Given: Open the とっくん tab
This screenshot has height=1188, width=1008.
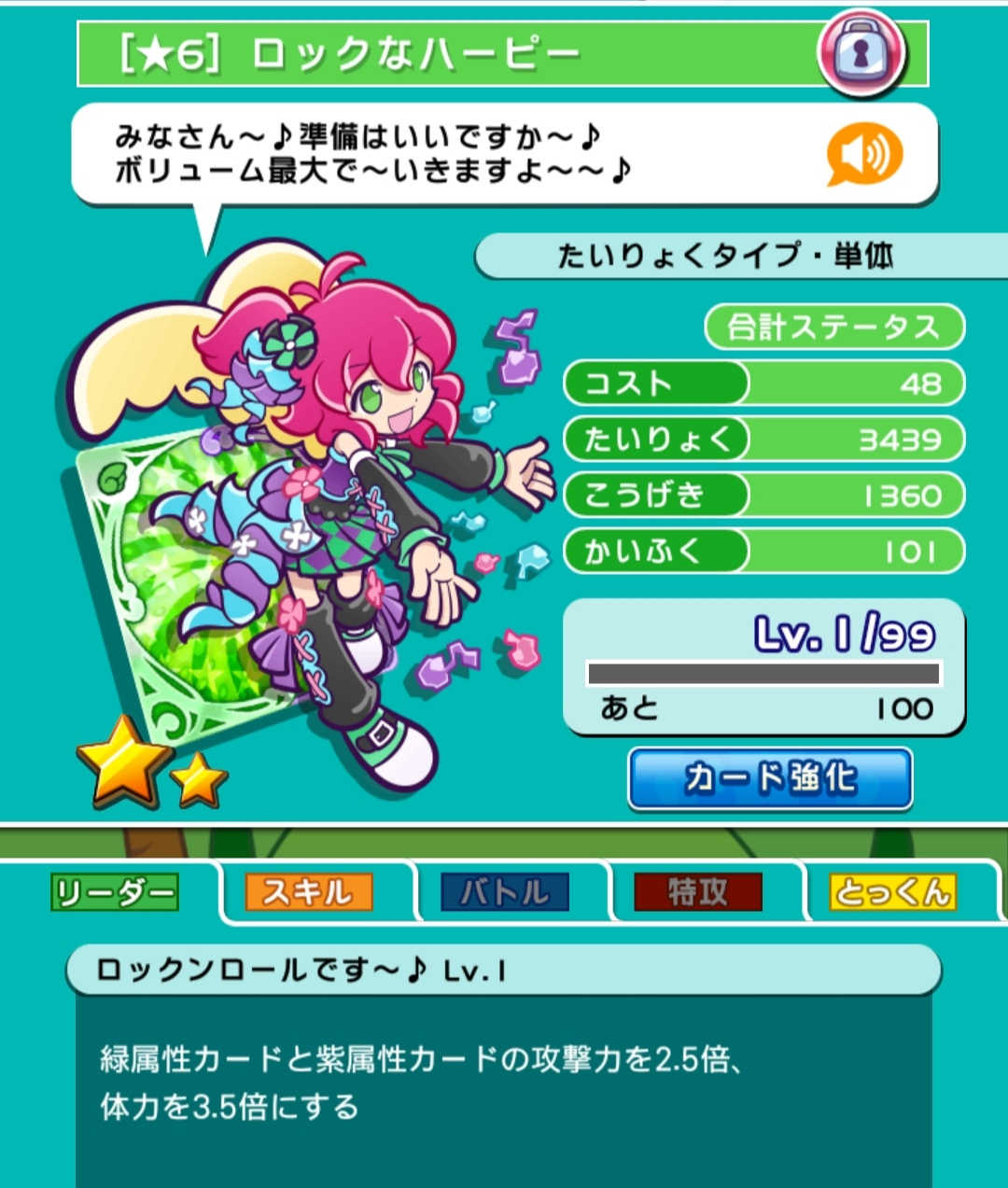Looking at the screenshot, I should pyautogui.click(x=892, y=892).
